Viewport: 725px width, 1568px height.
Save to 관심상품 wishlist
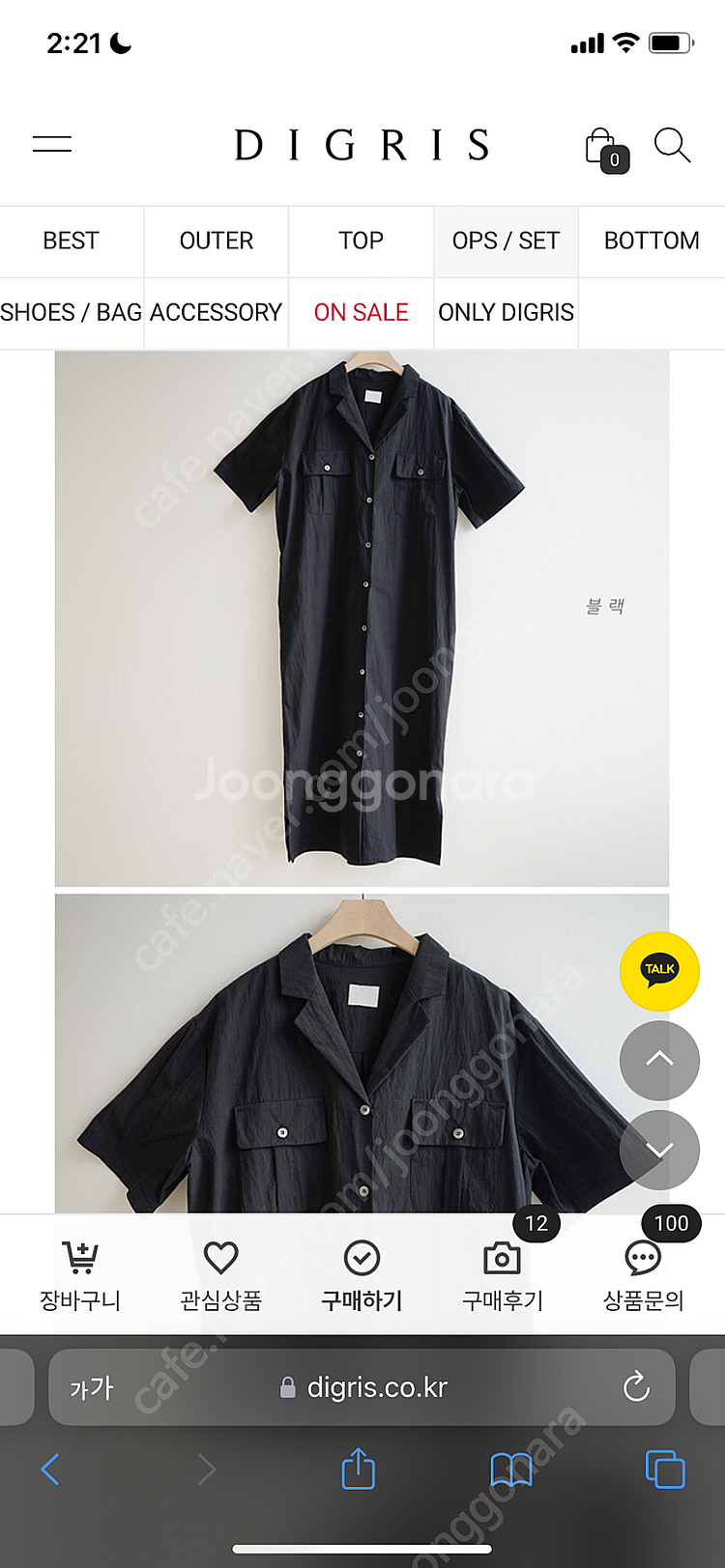point(220,1275)
